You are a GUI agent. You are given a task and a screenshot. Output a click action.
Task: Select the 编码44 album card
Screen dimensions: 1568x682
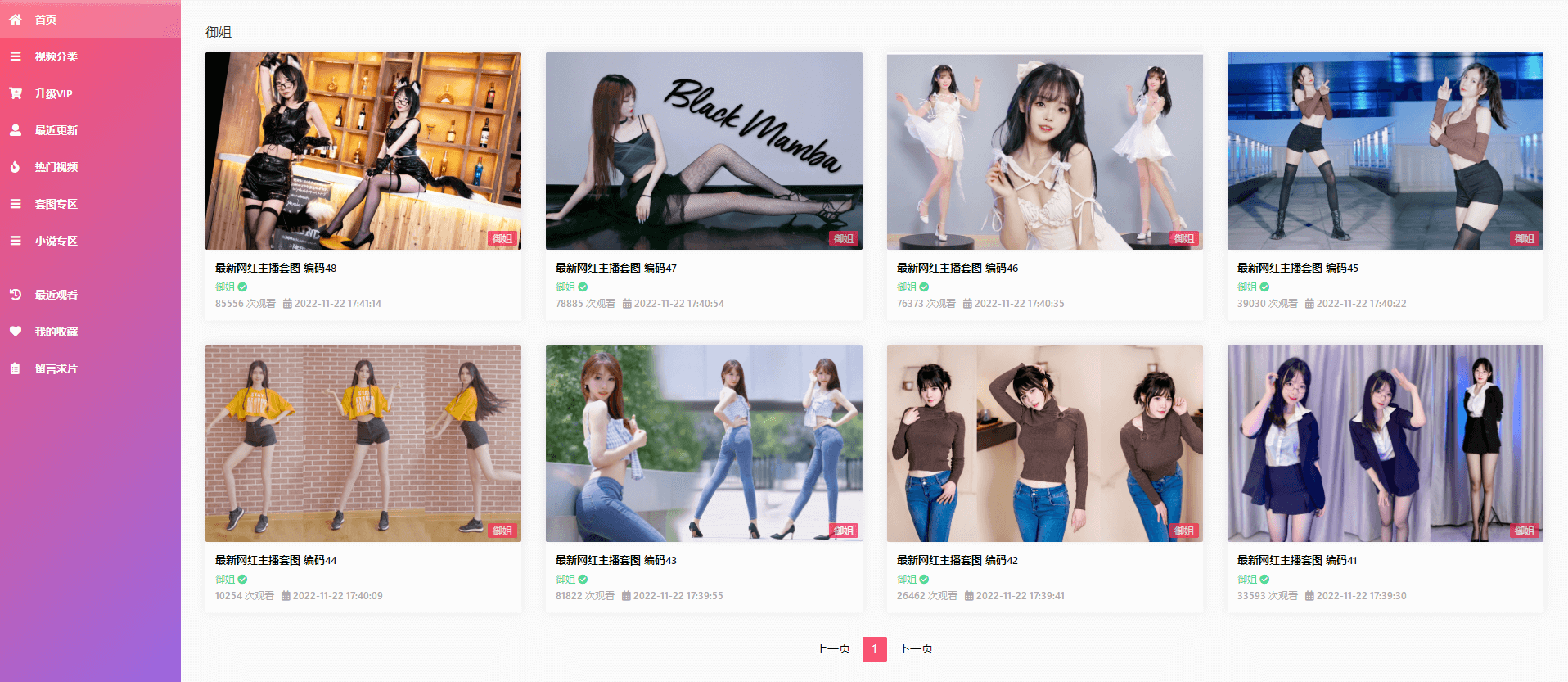[x=363, y=443]
